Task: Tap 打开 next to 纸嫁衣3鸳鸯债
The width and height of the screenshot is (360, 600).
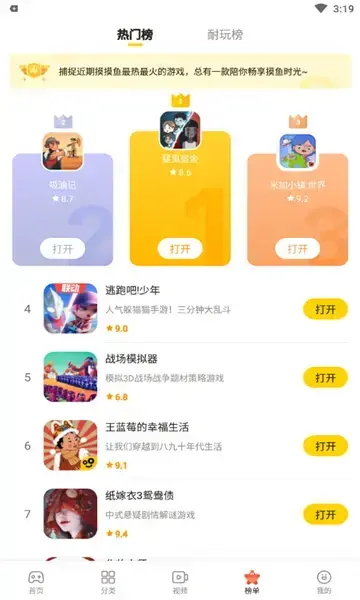Action: click(x=325, y=515)
